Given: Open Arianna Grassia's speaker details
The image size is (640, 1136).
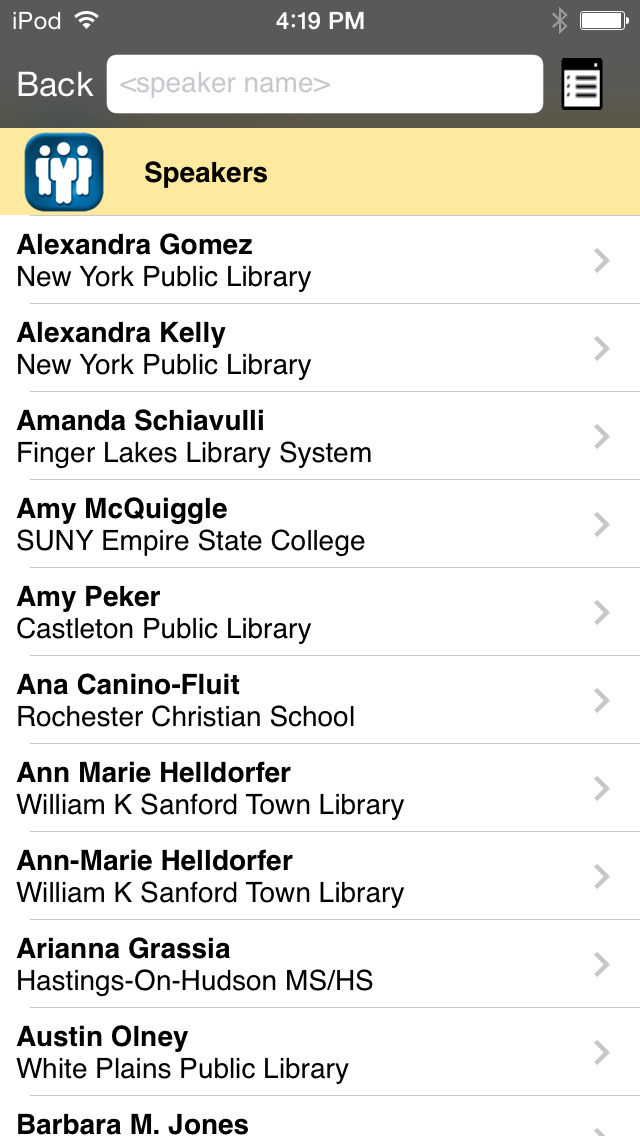Looking at the screenshot, I should (320, 964).
